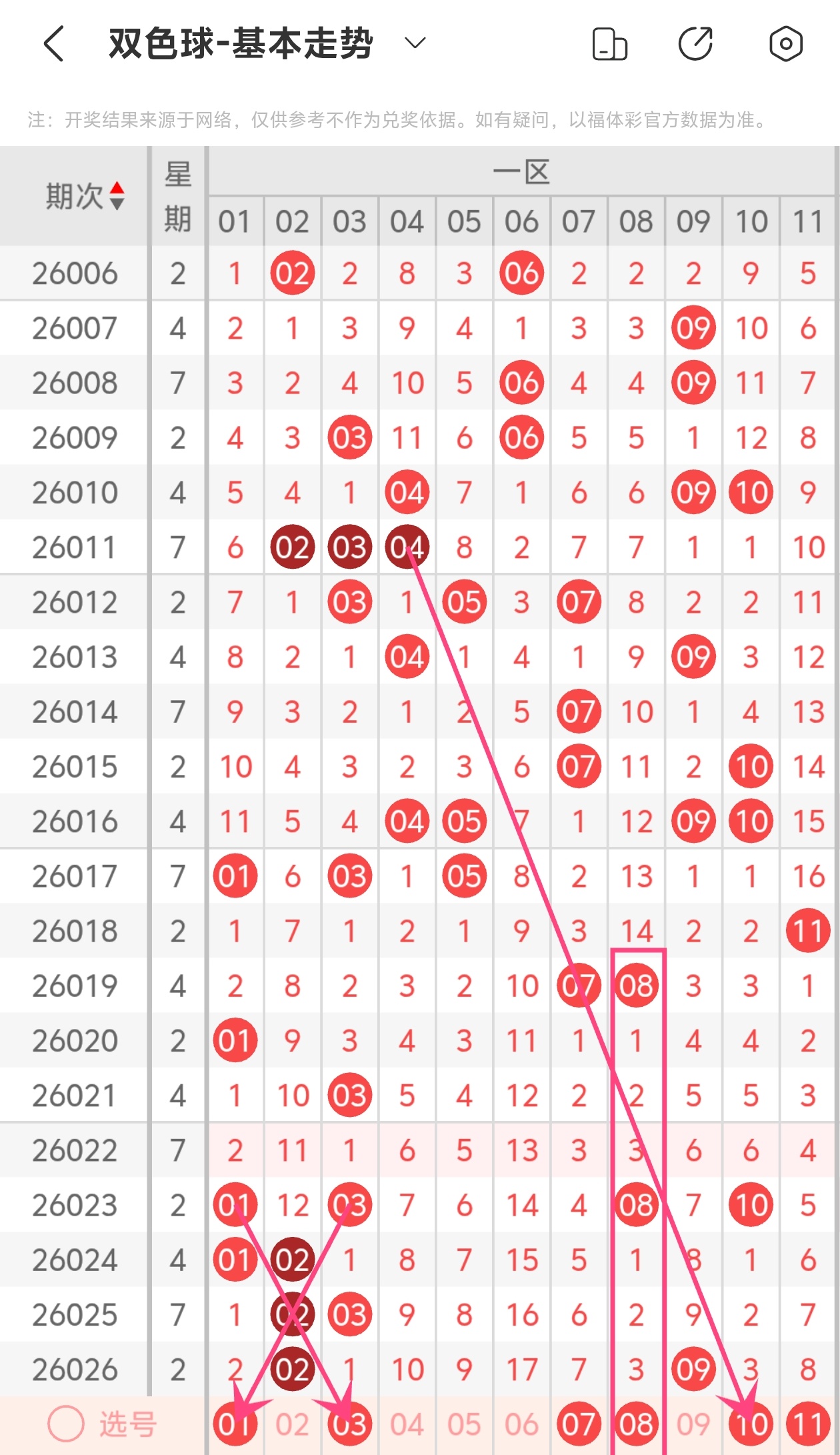Screen dimensions: 840x1455
Task: Tap the 选号 circle button
Action: pos(66,1424)
